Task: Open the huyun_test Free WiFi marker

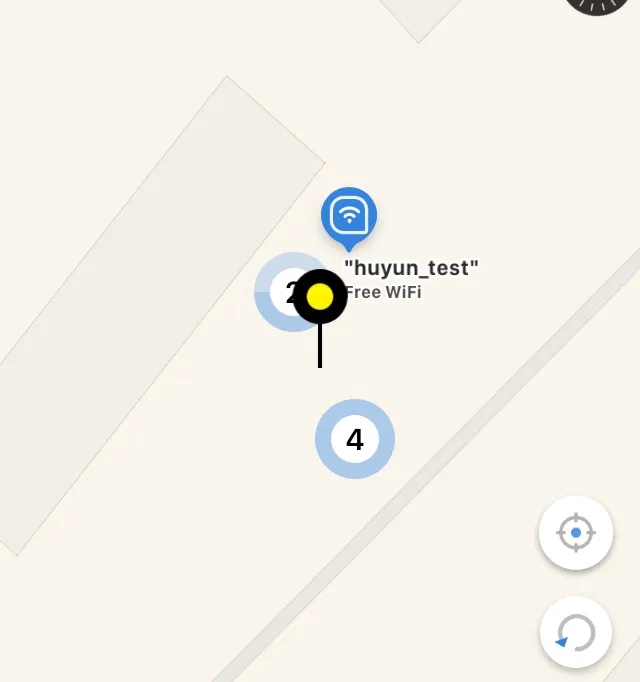Action: (x=349, y=215)
